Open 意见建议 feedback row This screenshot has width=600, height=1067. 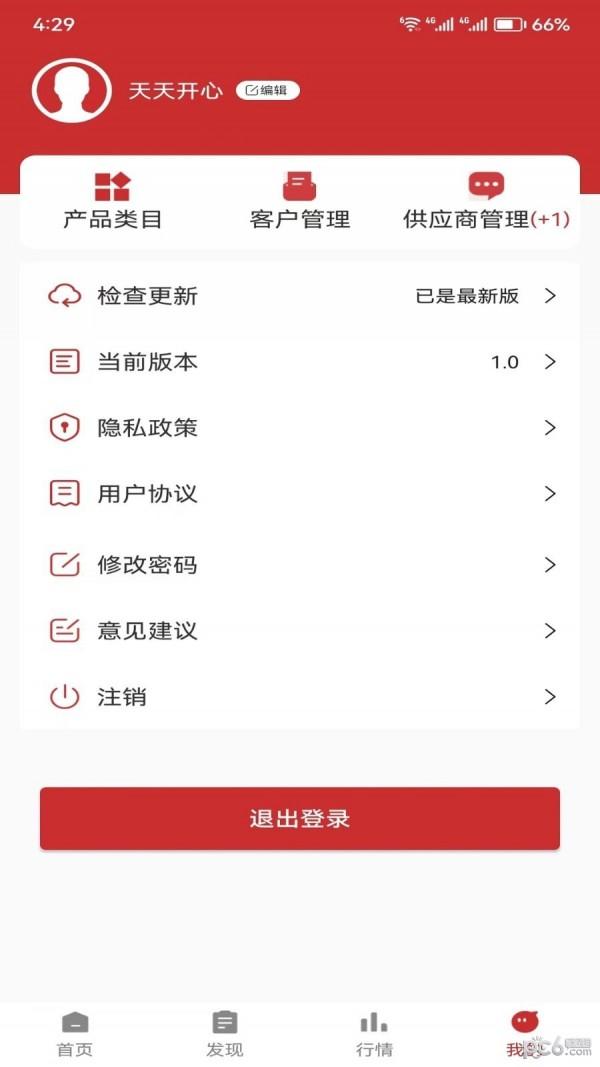point(300,631)
